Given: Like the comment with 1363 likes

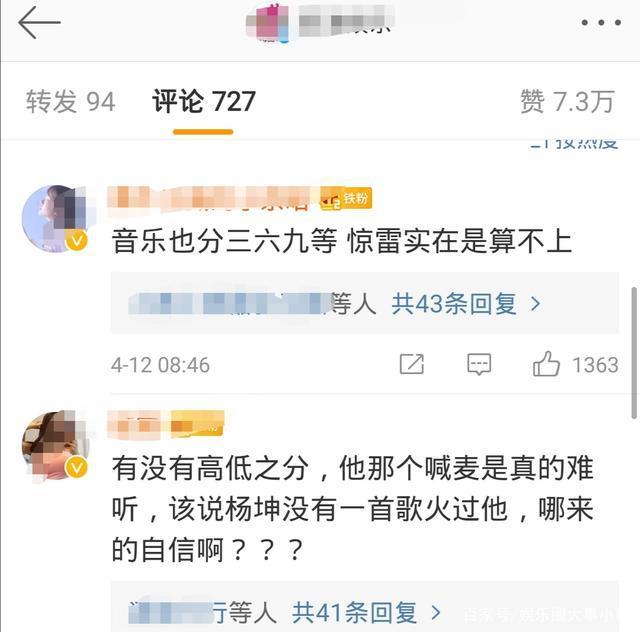Looking at the screenshot, I should pos(546,364).
